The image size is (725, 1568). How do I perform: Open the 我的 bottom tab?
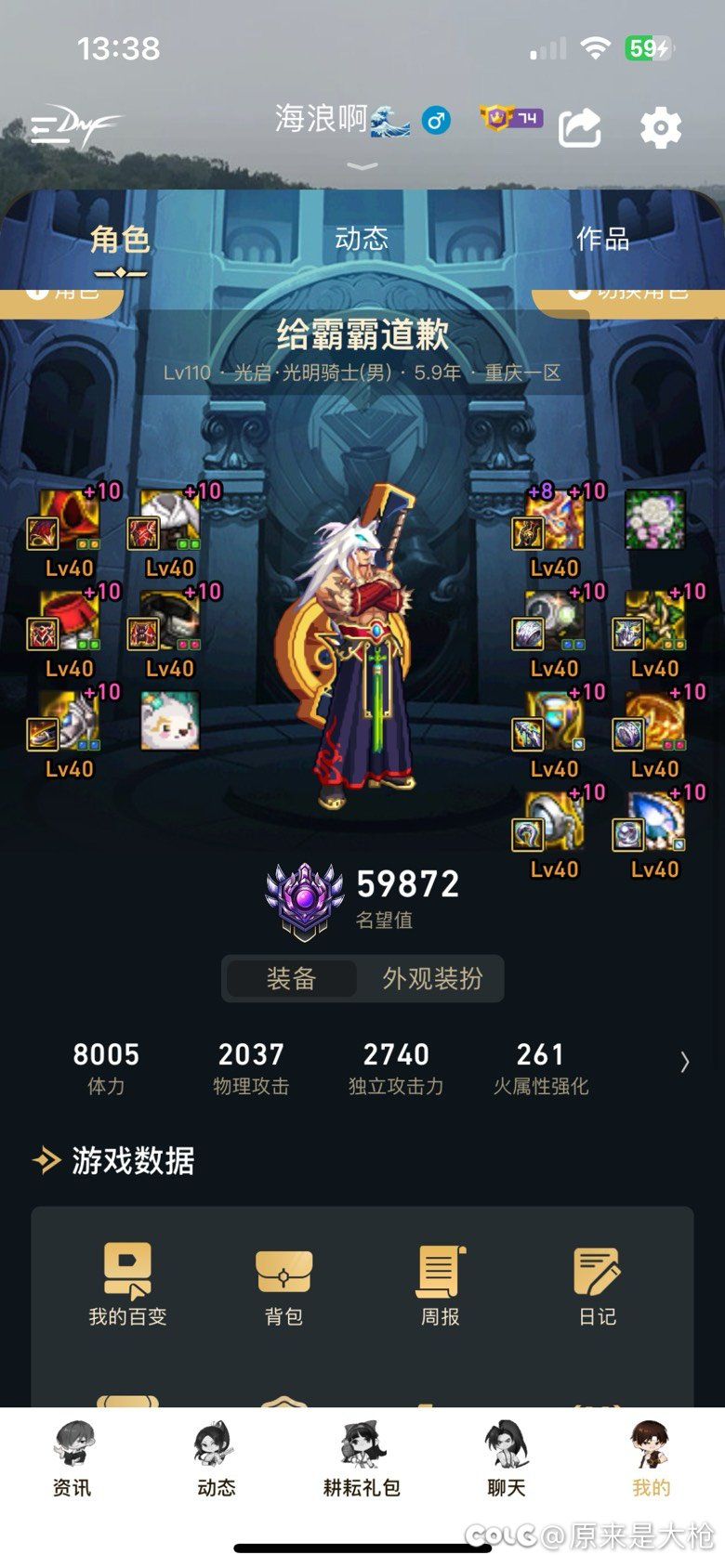[651, 1459]
